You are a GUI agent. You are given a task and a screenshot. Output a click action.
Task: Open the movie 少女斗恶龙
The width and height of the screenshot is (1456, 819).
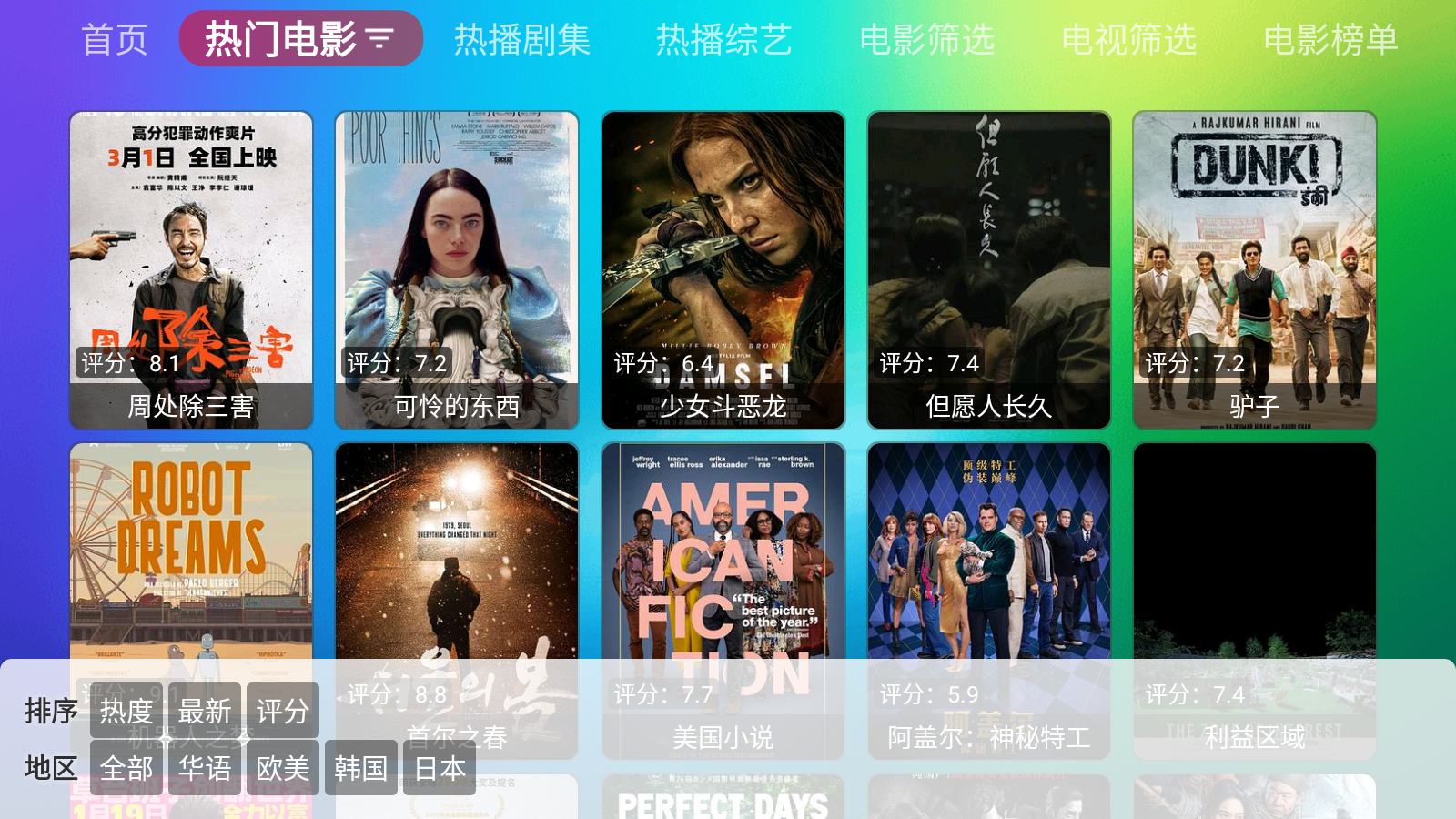723,269
